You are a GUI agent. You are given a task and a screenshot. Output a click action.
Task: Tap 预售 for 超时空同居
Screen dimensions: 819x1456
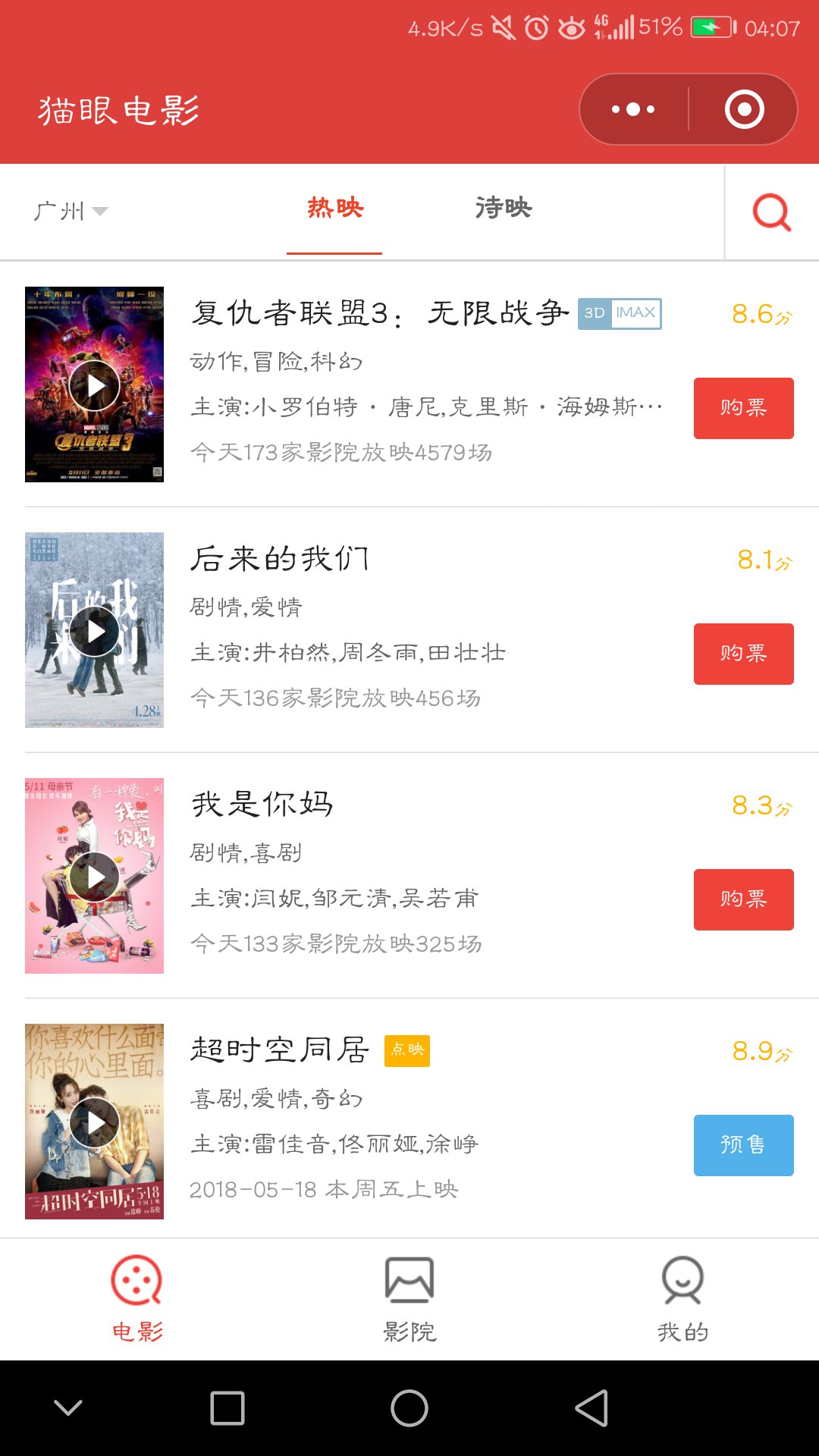tap(743, 1145)
